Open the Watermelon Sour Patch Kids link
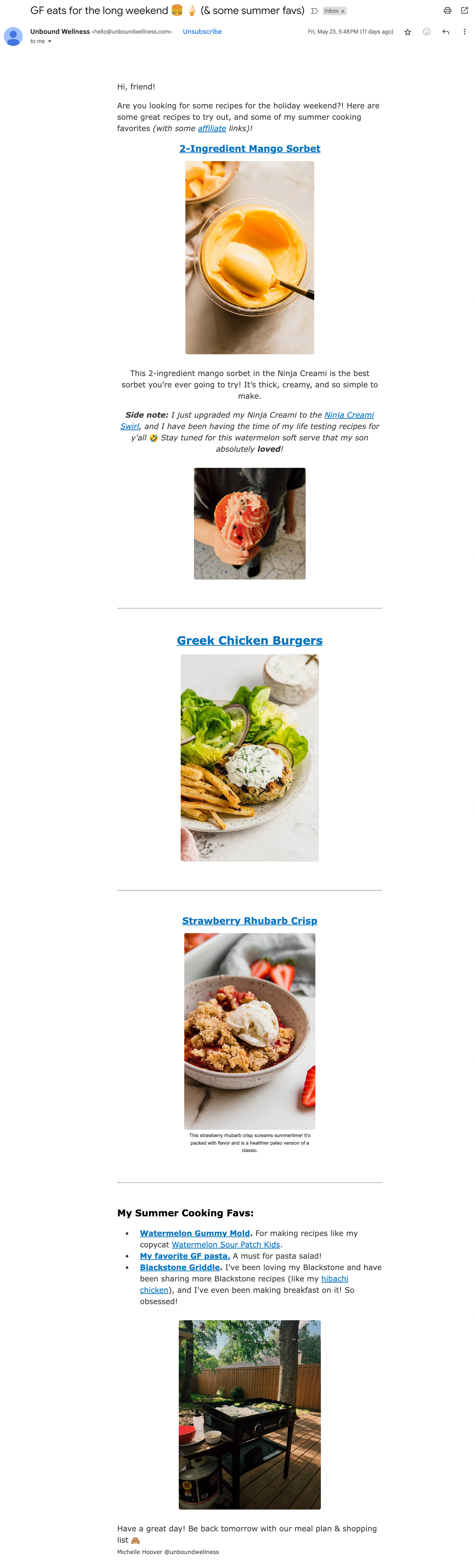Viewport: 475px width, 1568px height. [226, 1245]
